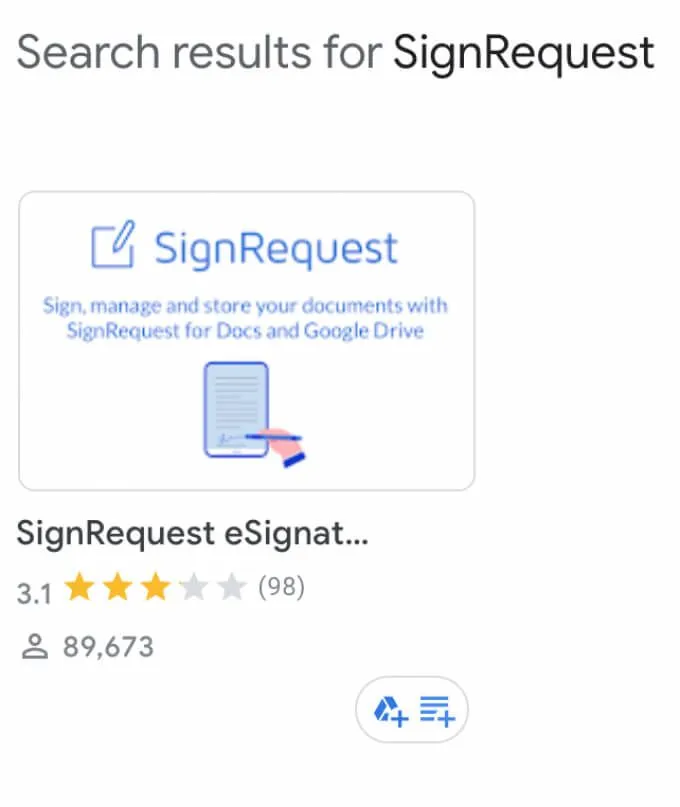
Task: Open the SignRequest eSignature app card
Action: pos(246,341)
